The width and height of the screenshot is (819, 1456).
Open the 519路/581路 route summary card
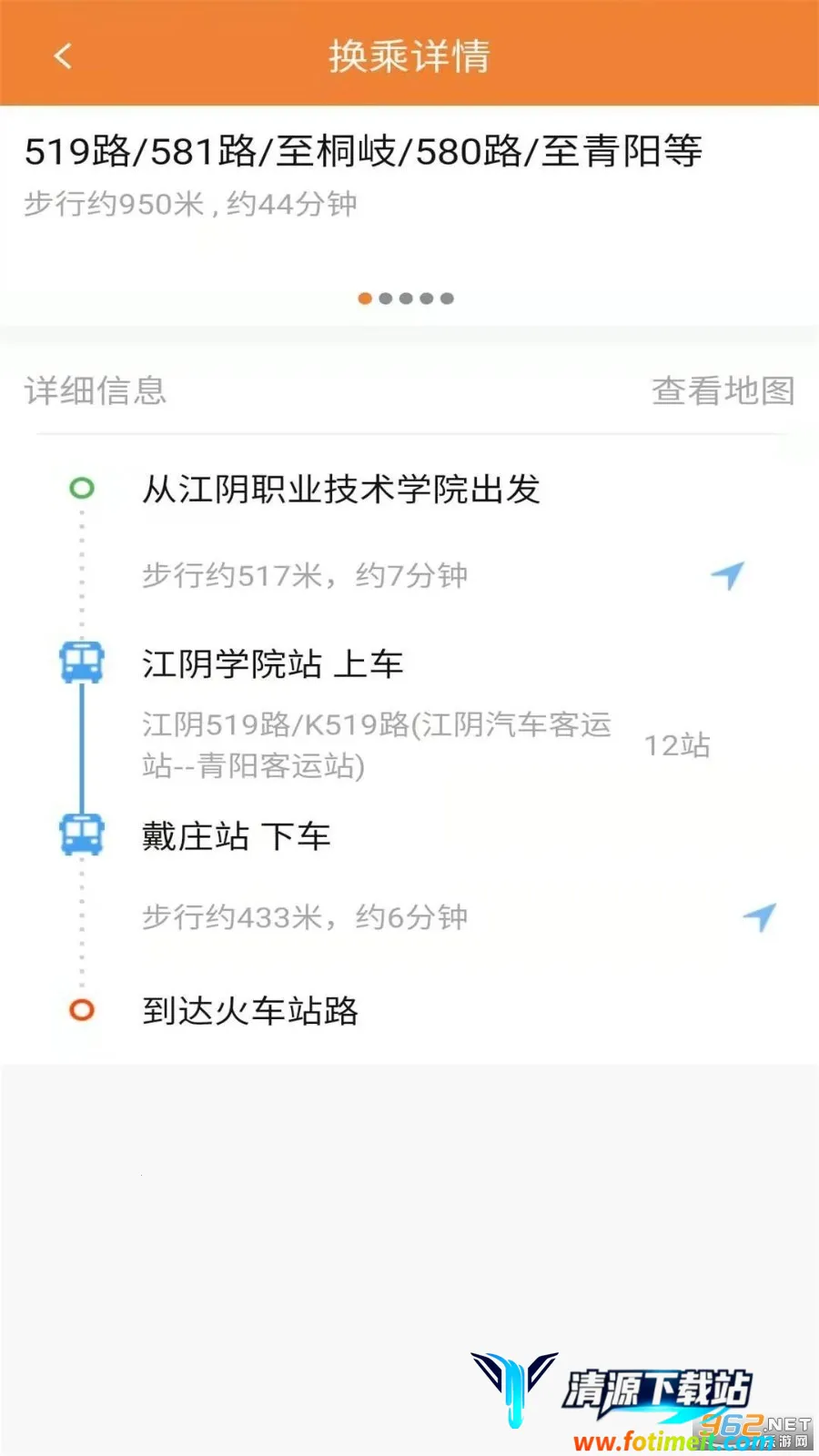(x=364, y=175)
